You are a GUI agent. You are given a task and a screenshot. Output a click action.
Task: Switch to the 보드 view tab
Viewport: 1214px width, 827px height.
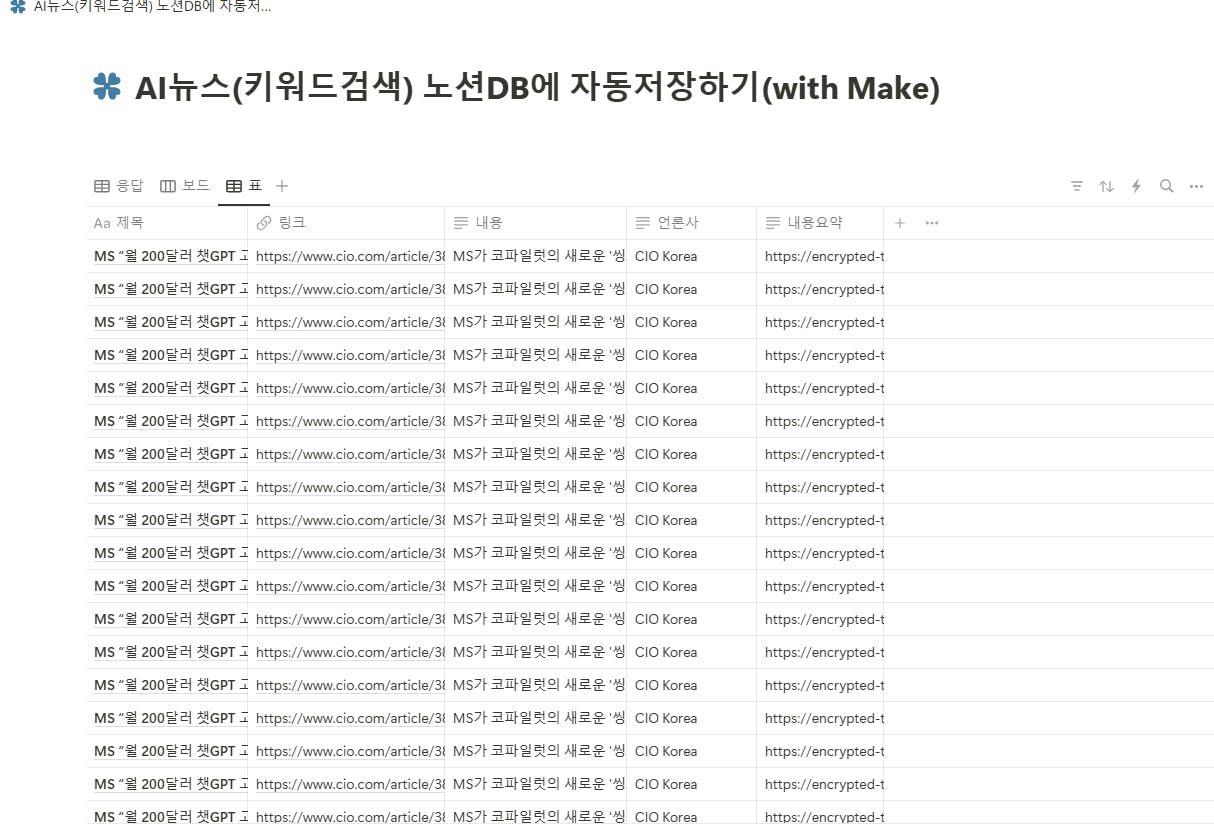[x=185, y=186]
